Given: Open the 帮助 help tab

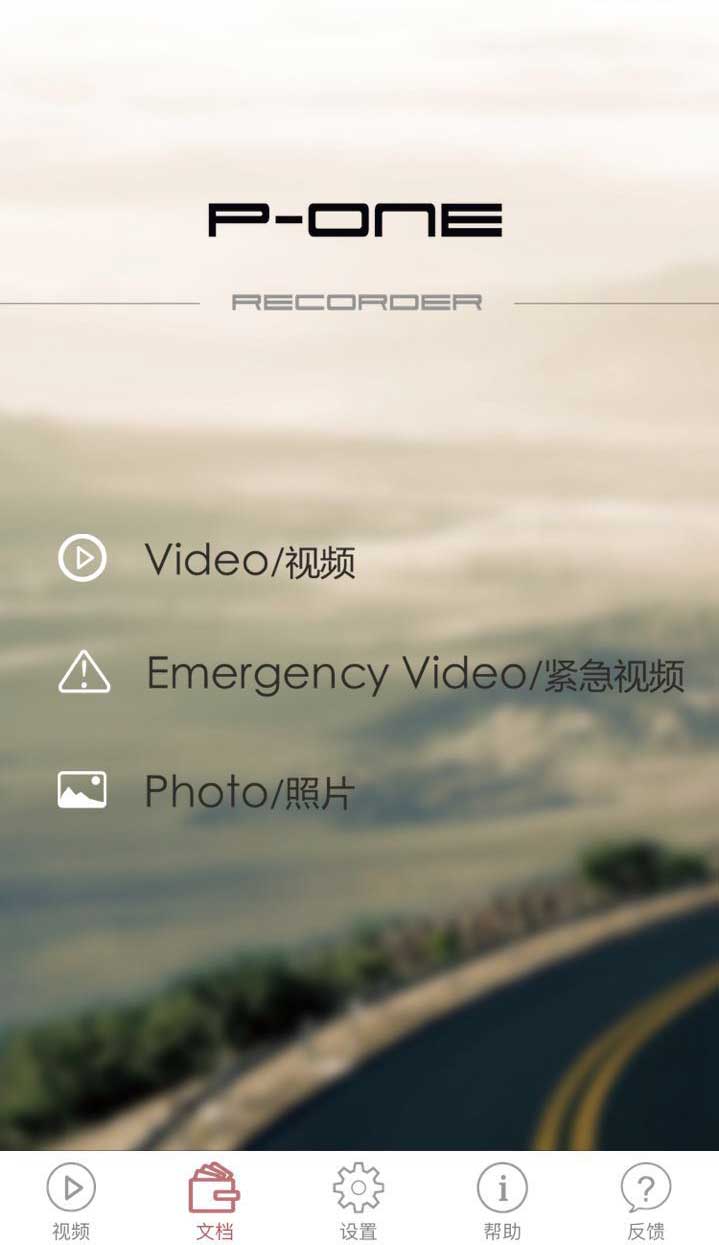Looking at the screenshot, I should [502, 1200].
